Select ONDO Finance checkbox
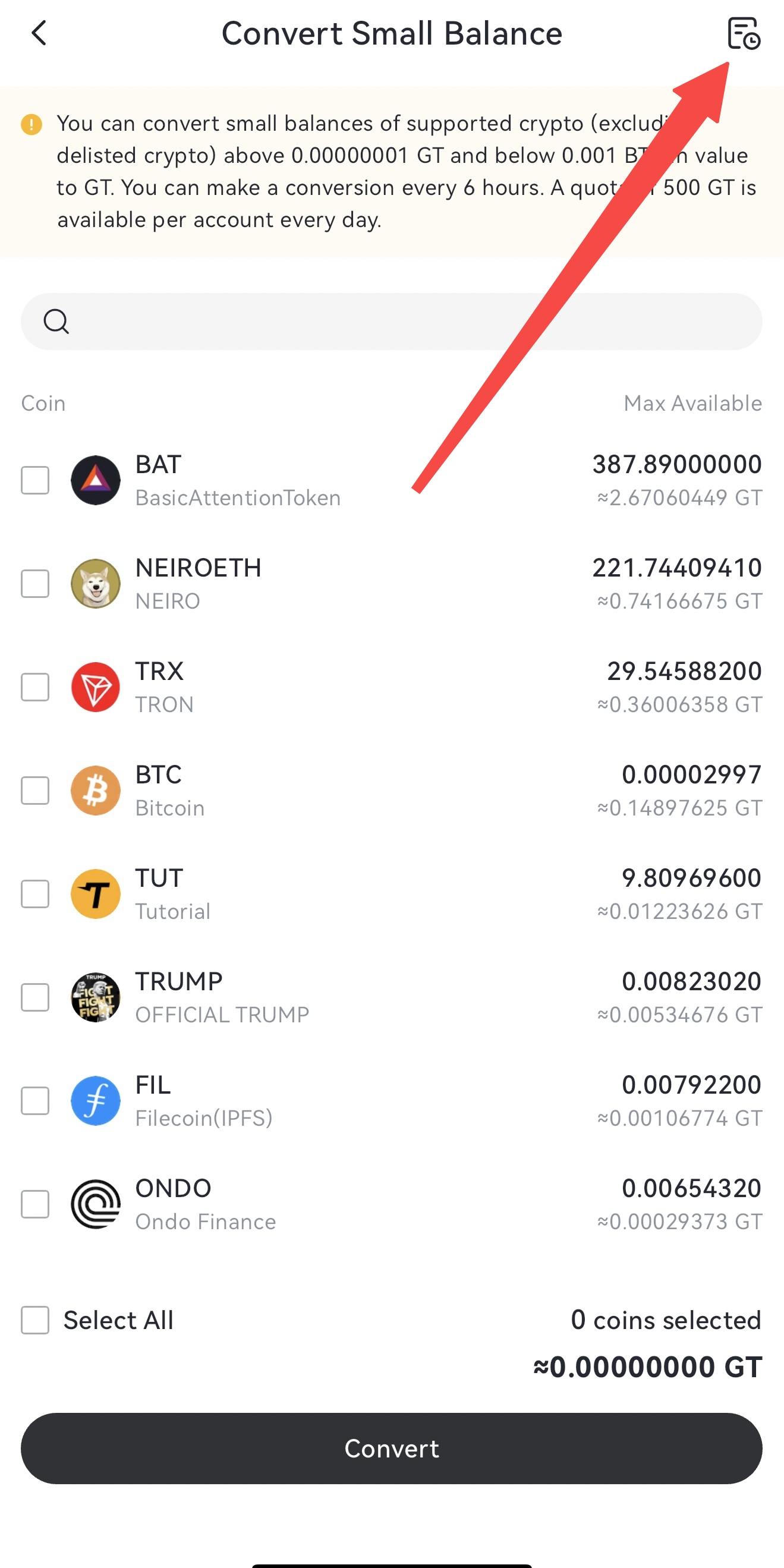 click(35, 1205)
